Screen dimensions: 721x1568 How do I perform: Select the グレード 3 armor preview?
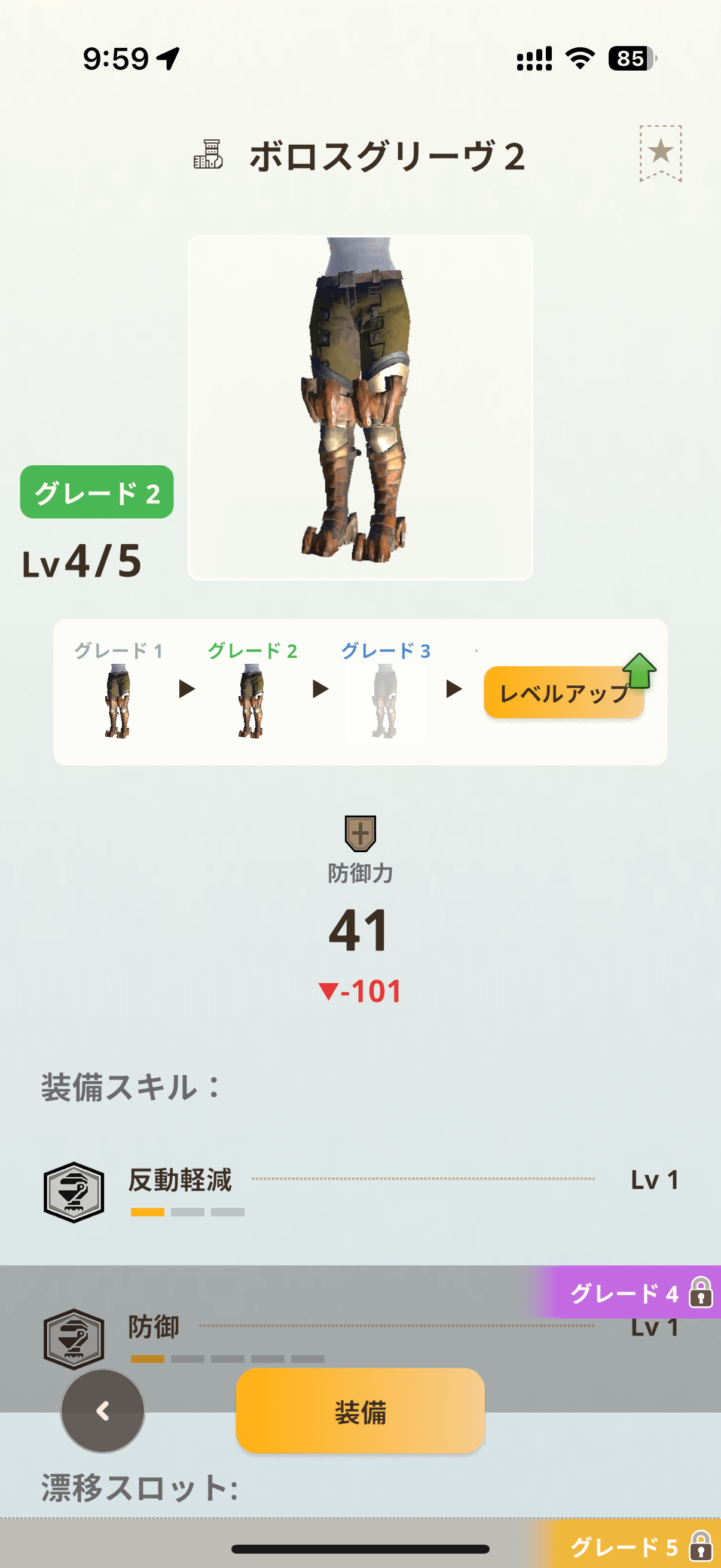384,700
